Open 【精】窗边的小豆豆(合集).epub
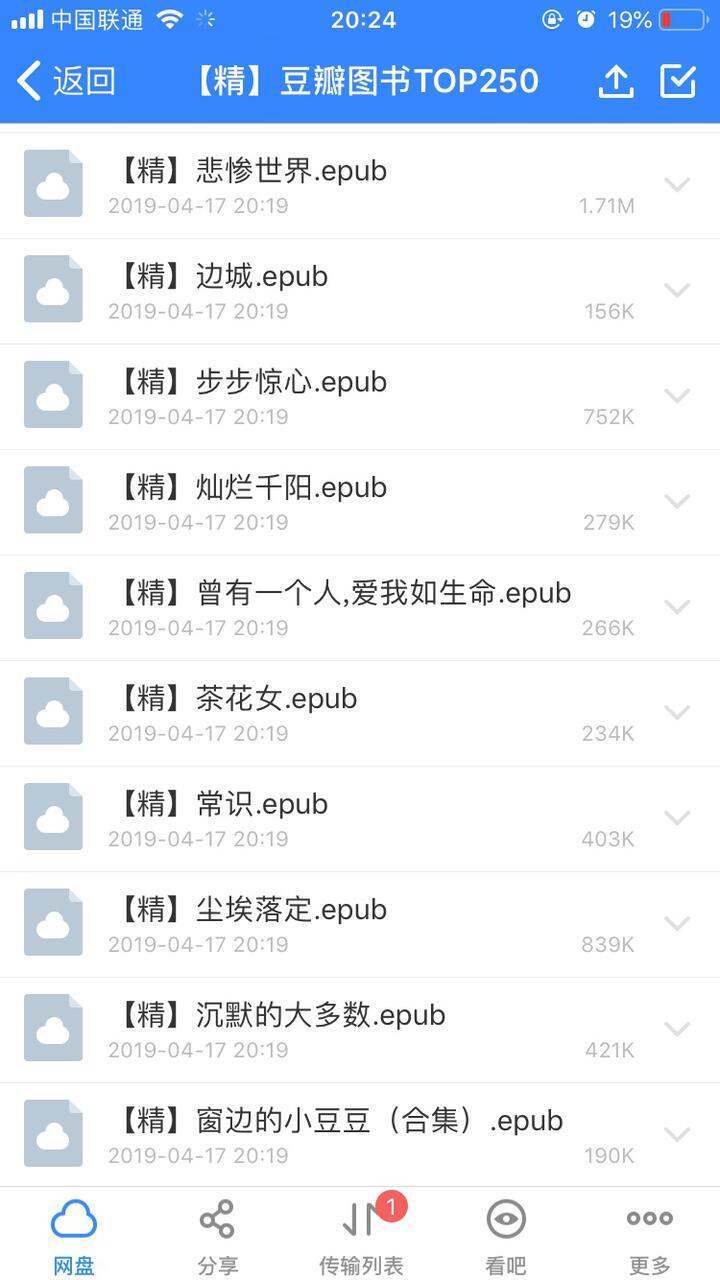Image resolution: width=720 pixels, height=1280 pixels. [360, 1135]
